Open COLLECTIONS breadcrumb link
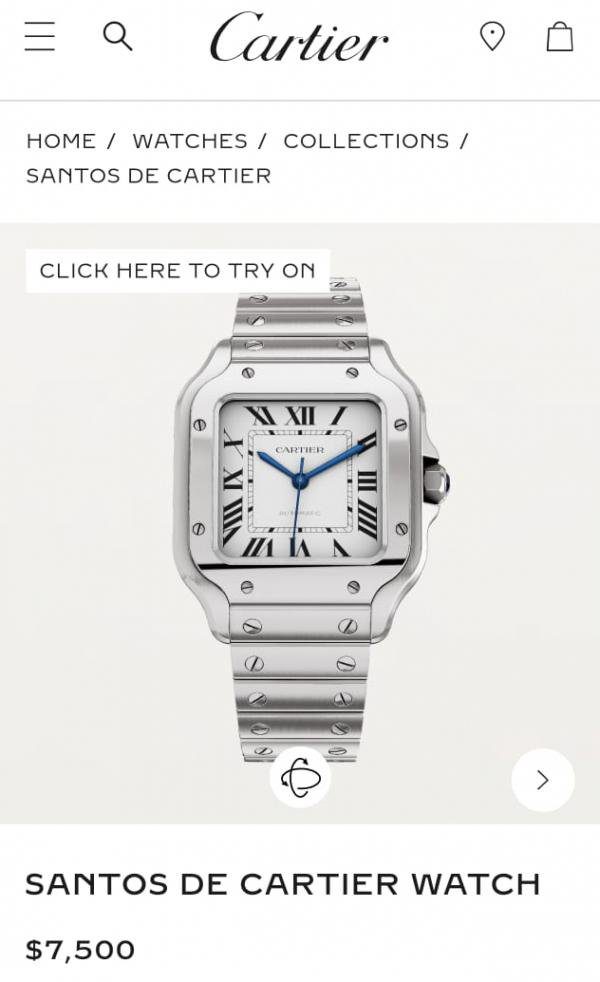 (x=366, y=141)
